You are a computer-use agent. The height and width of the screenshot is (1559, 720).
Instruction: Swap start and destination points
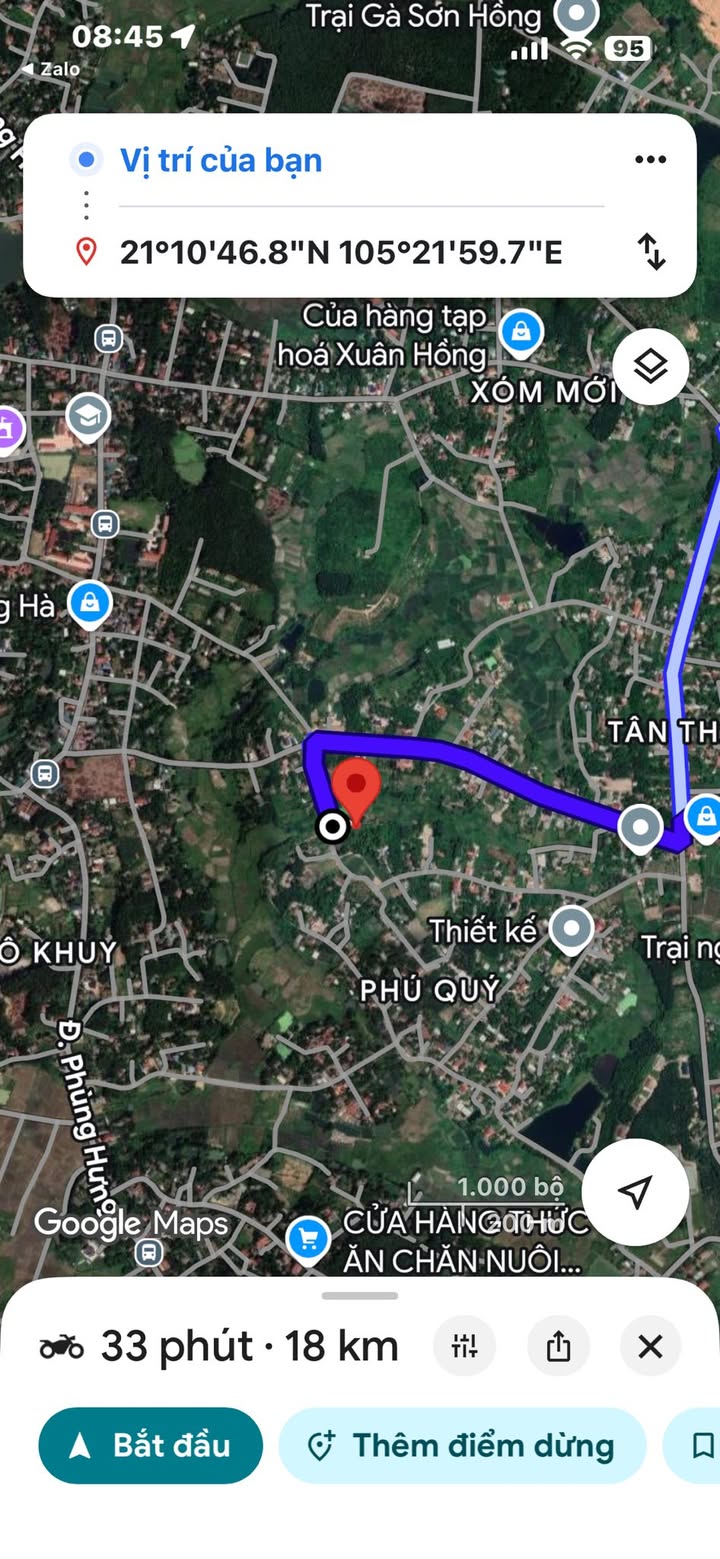coord(651,251)
